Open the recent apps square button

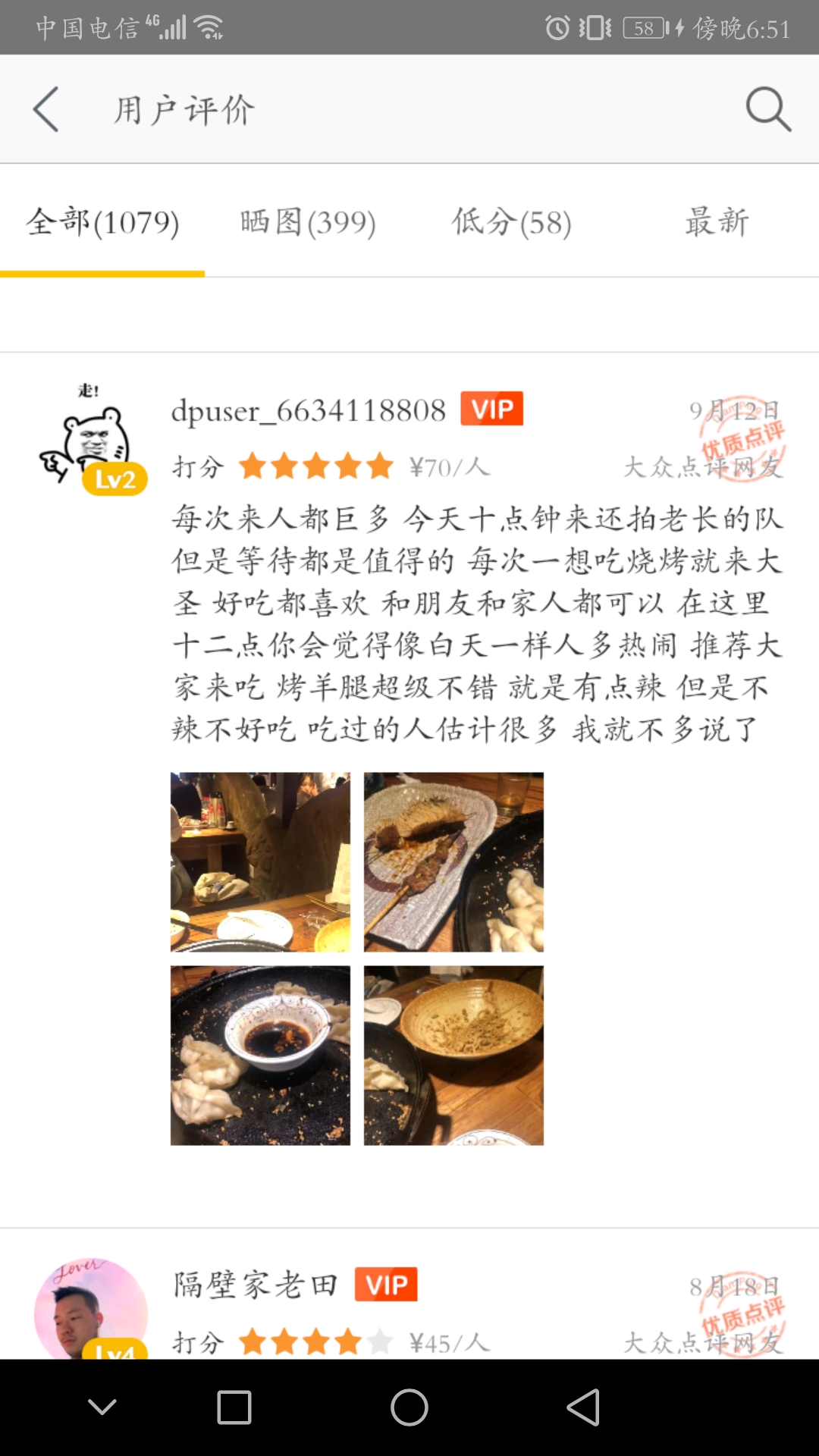click(234, 1407)
